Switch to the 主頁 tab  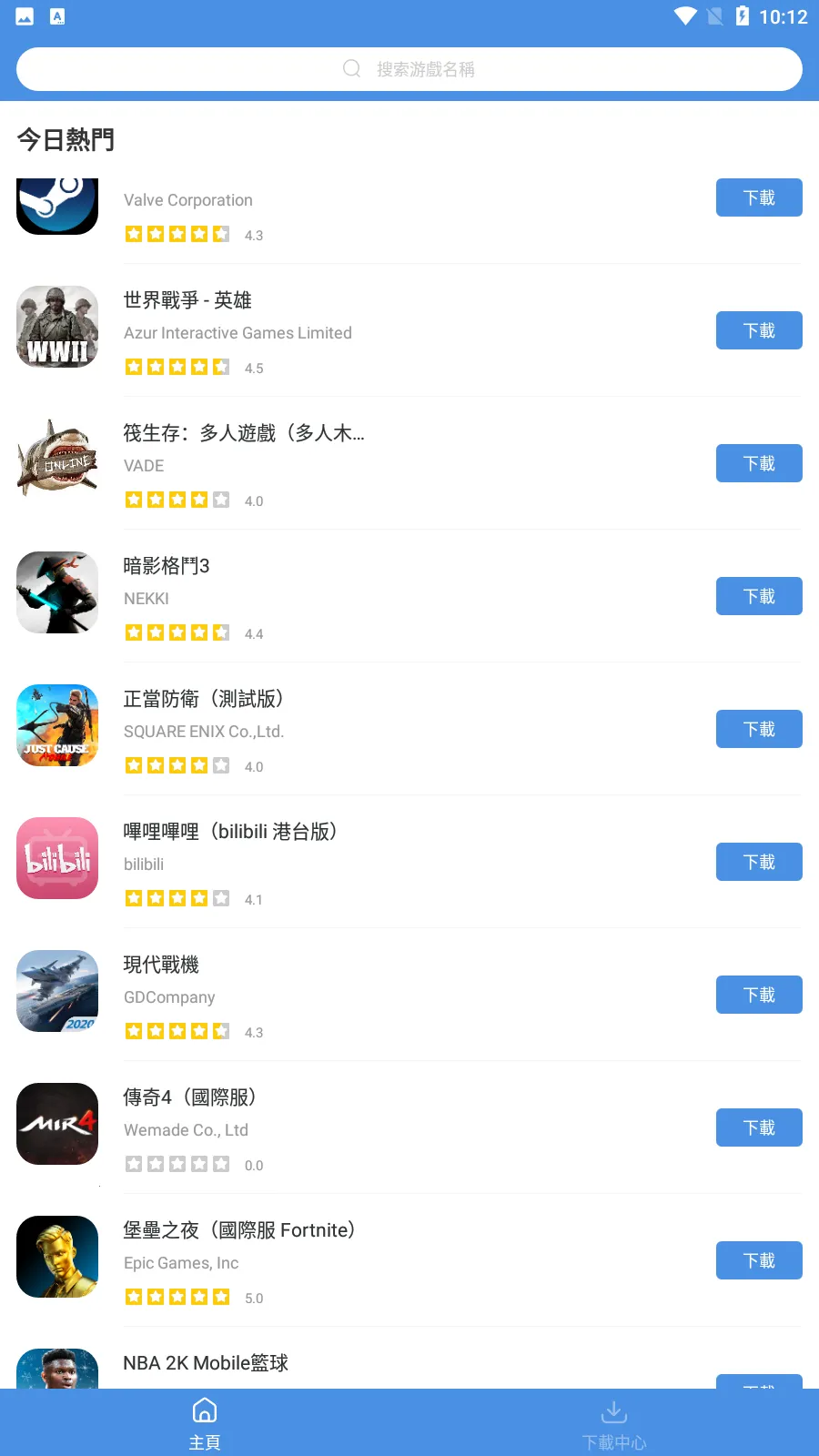coord(205,1423)
